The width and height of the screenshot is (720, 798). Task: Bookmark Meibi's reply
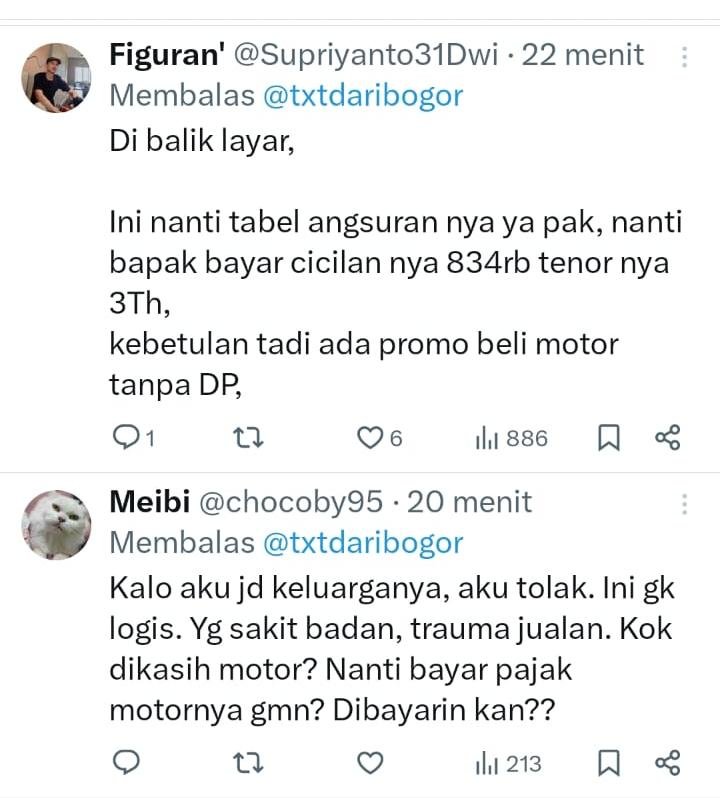[x=608, y=764]
